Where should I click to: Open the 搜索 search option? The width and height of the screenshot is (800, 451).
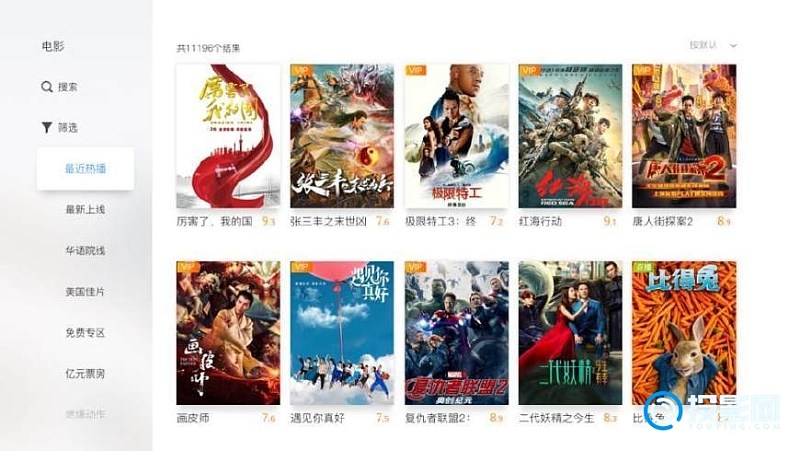(x=60, y=87)
